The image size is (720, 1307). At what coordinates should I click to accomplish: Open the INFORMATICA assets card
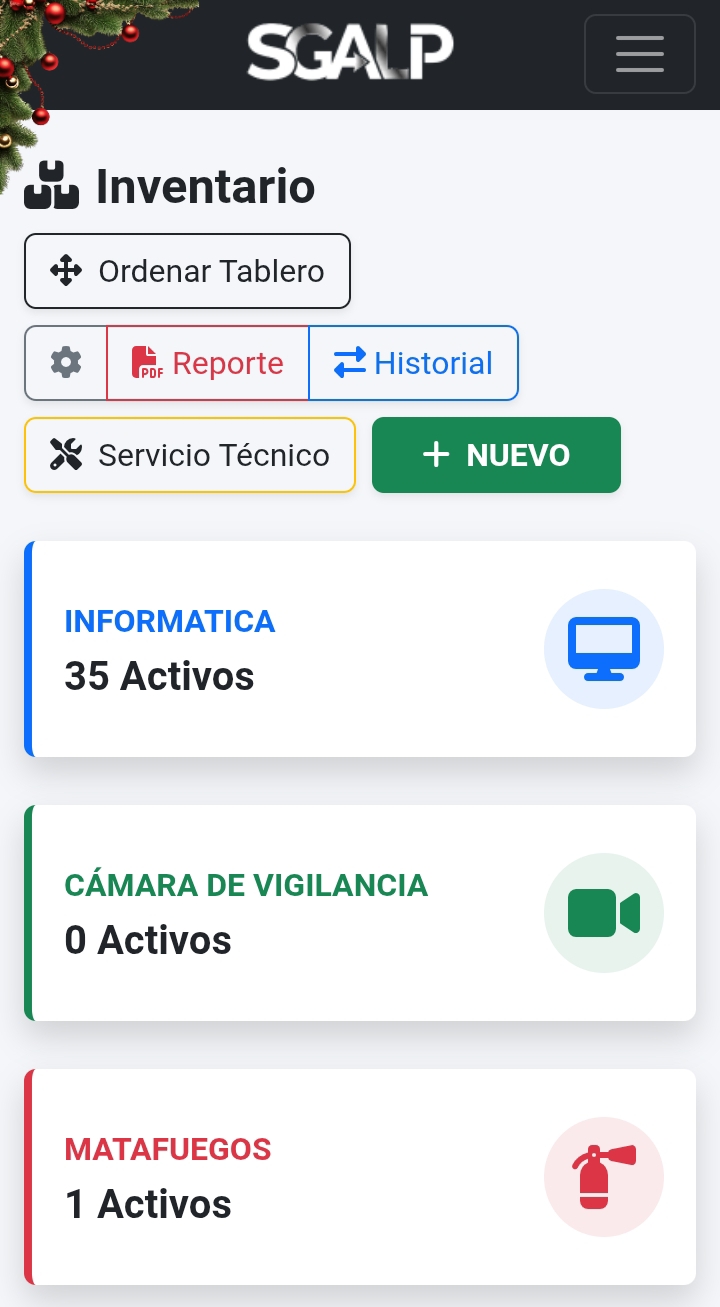click(x=360, y=649)
